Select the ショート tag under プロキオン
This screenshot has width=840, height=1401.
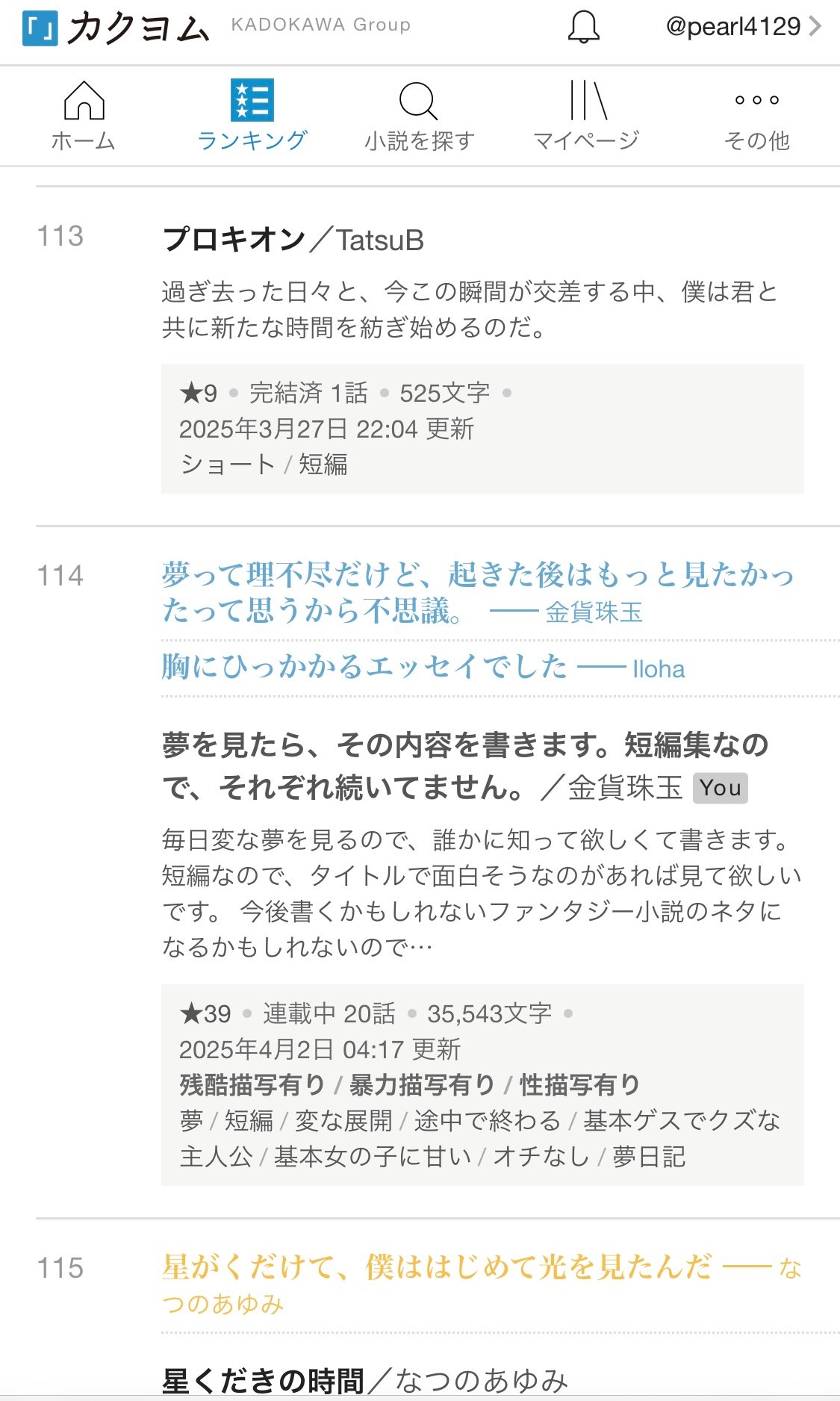228,465
